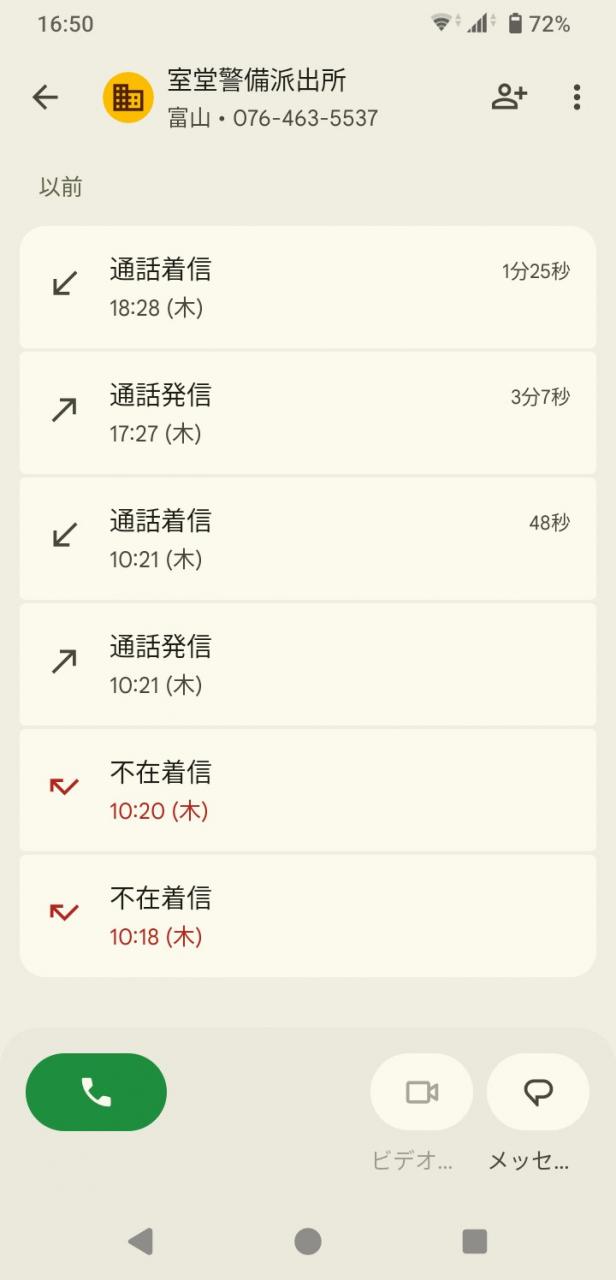View the missed call at 10:20
Image resolution: width=616 pixels, height=1280 pixels.
tap(308, 790)
